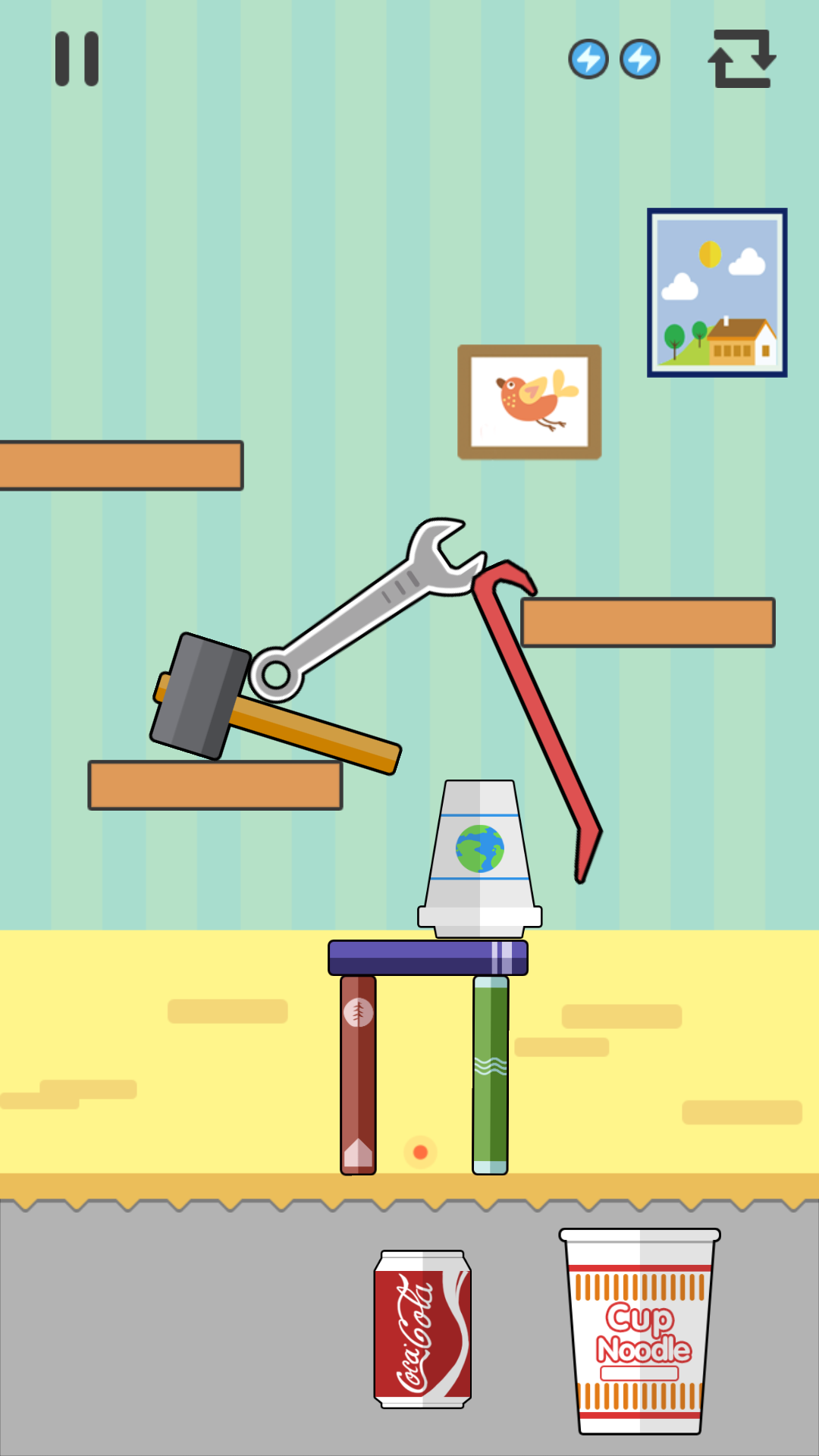The image size is (819, 1456).
Task: Tap the Coca-Cola can
Action: (x=422, y=1331)
